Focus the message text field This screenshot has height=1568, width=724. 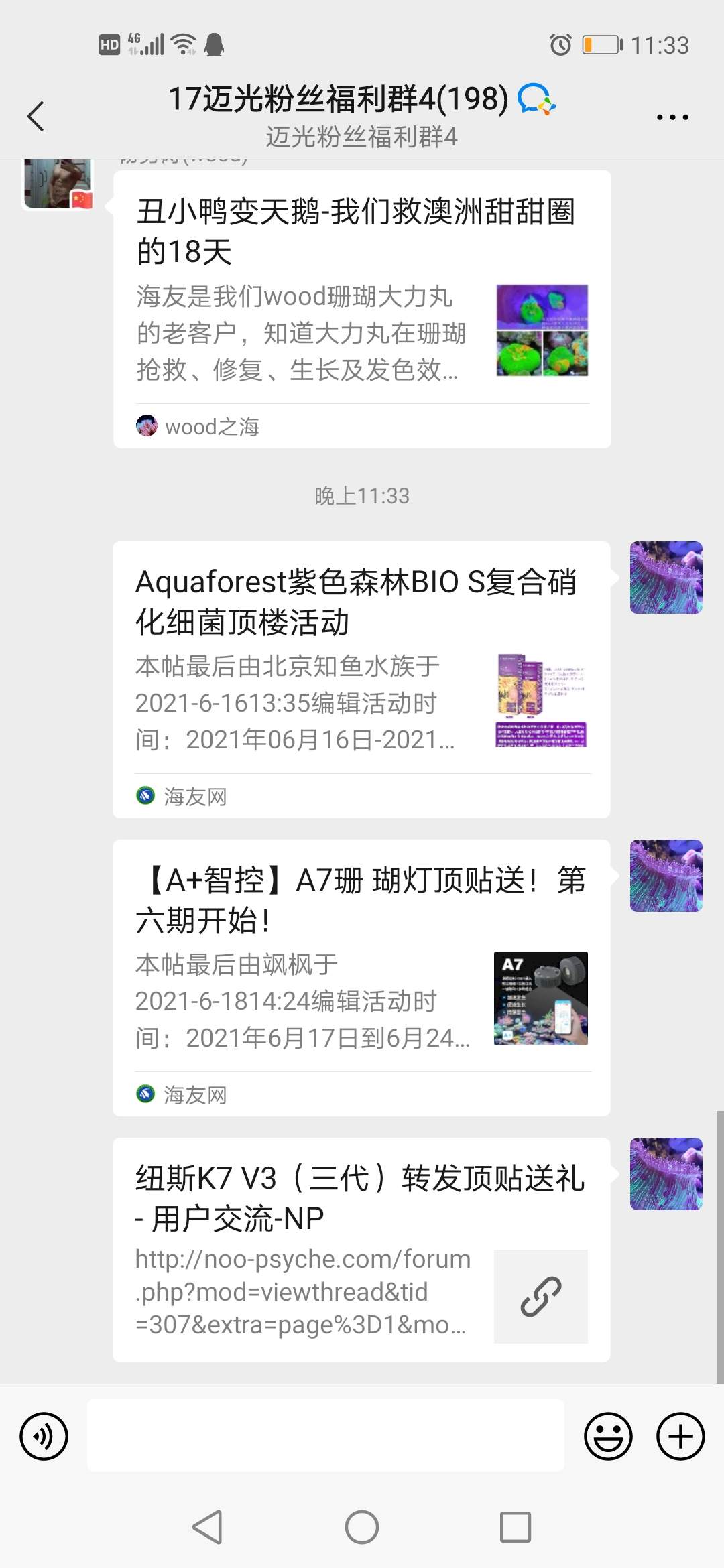tap(325, 1435)
